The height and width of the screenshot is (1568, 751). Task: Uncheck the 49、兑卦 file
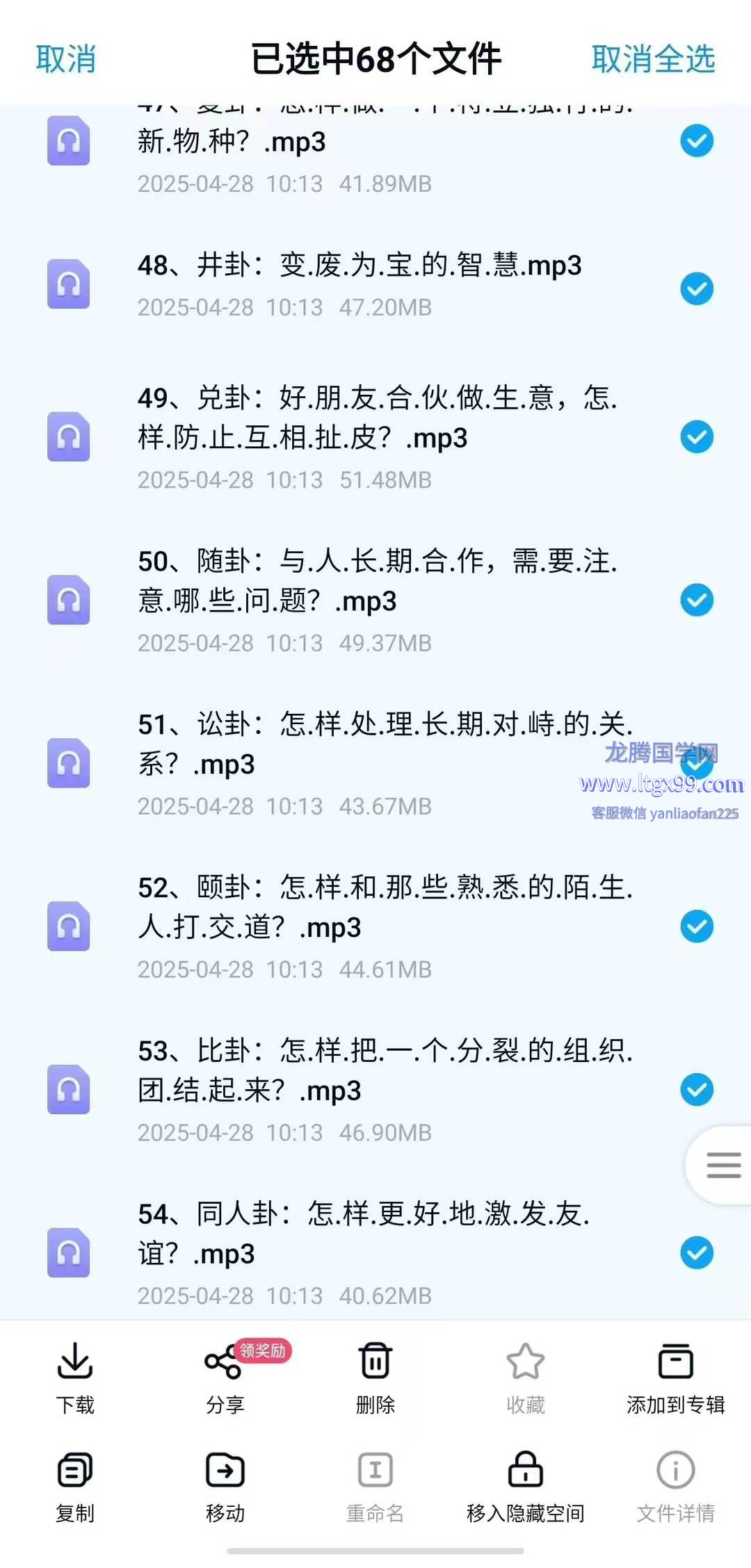[x=697, y=436]
